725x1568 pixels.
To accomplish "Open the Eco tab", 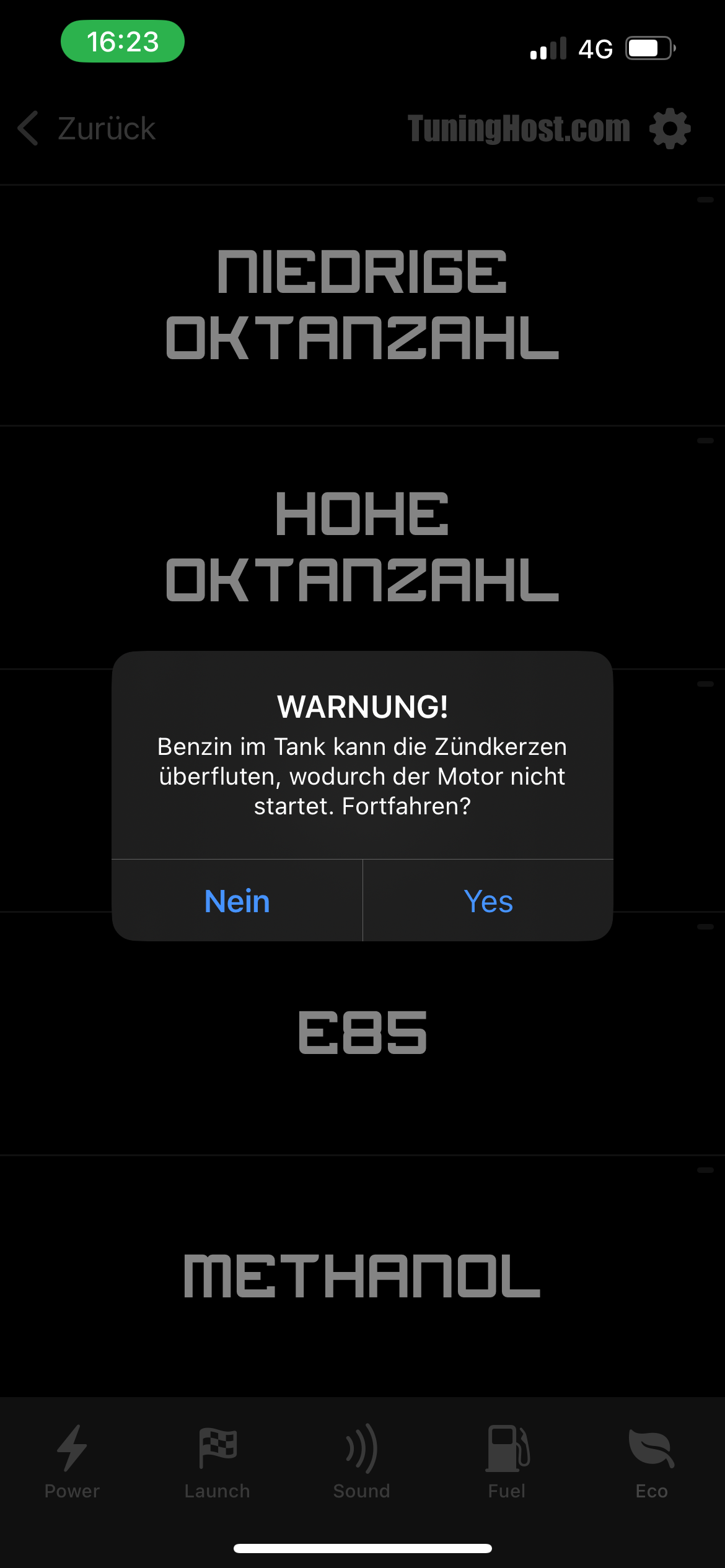I will pos(651,1461).
